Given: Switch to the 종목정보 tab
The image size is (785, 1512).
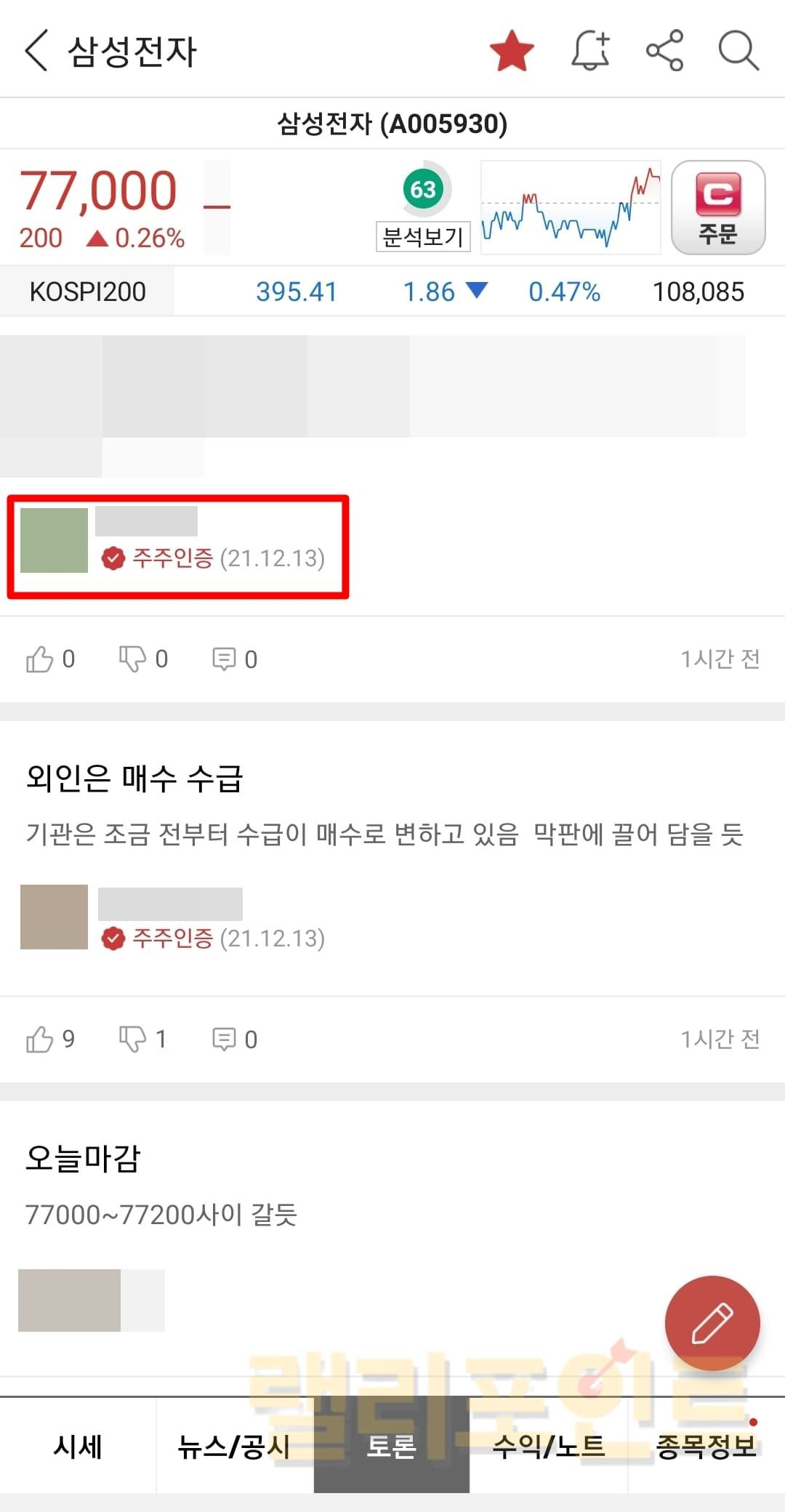Looking at the screenshot, I should 706,1447.
